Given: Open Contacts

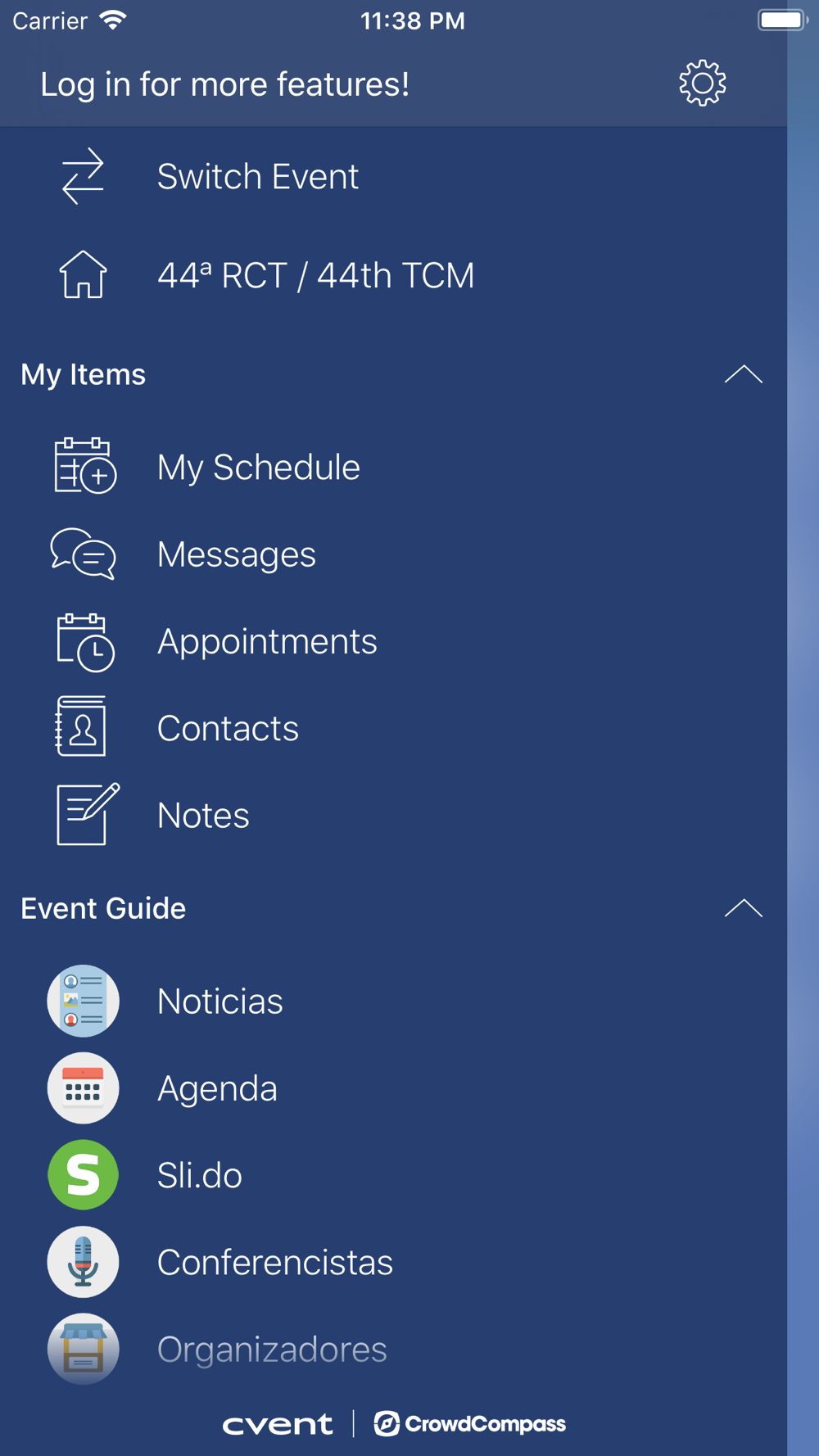Looking at the screenshot, I should [393, 728].
